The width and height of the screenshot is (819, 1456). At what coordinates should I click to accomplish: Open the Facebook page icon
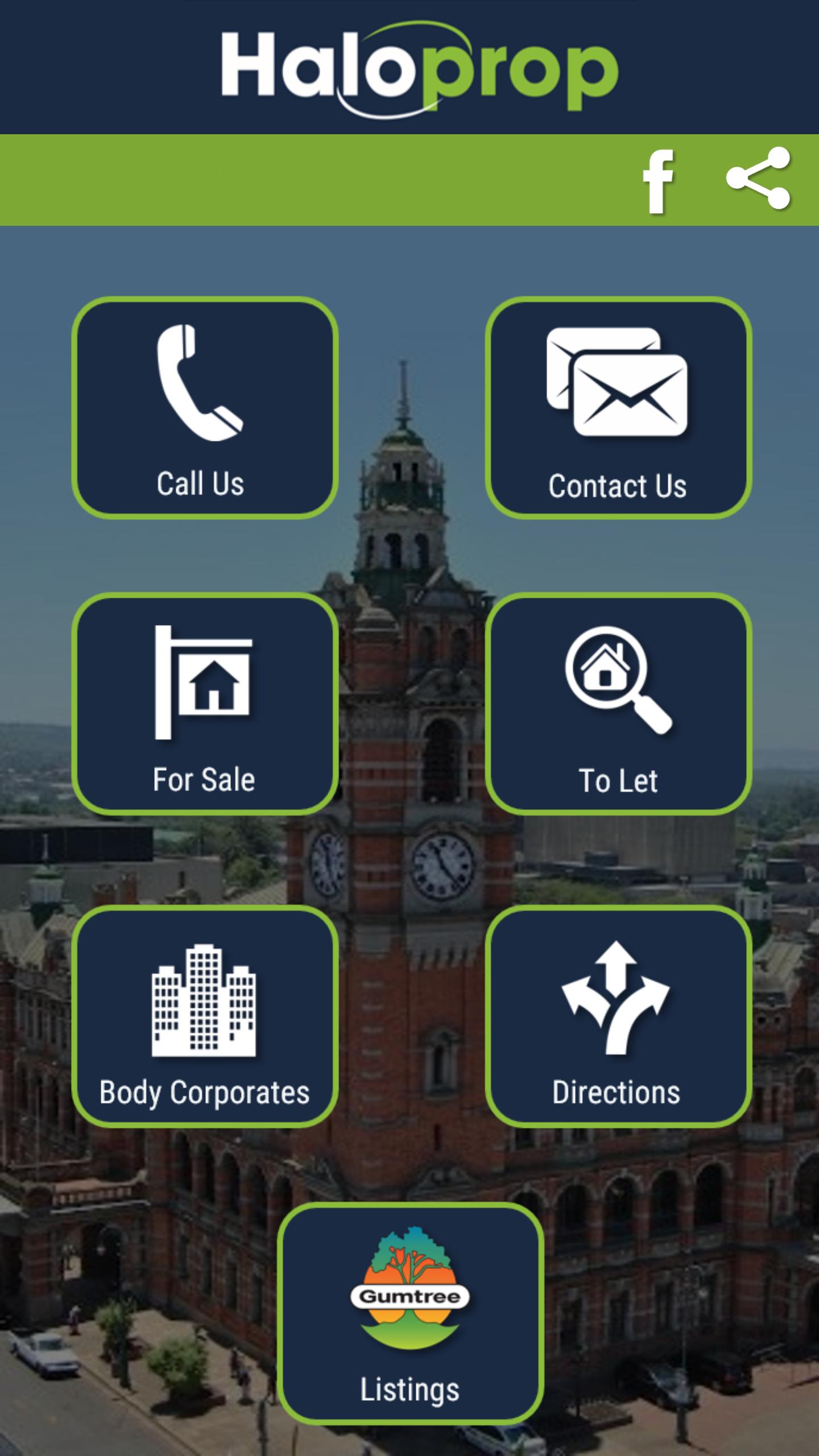pos(658,182)
